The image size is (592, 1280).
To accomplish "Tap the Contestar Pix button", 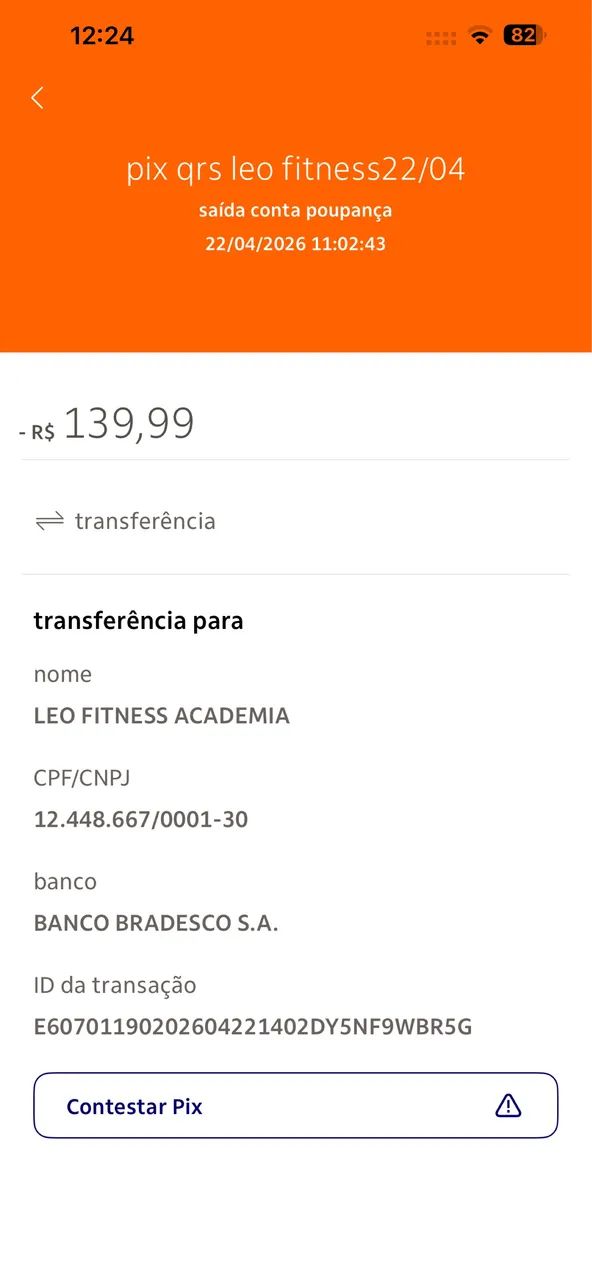I will 296,1106.
